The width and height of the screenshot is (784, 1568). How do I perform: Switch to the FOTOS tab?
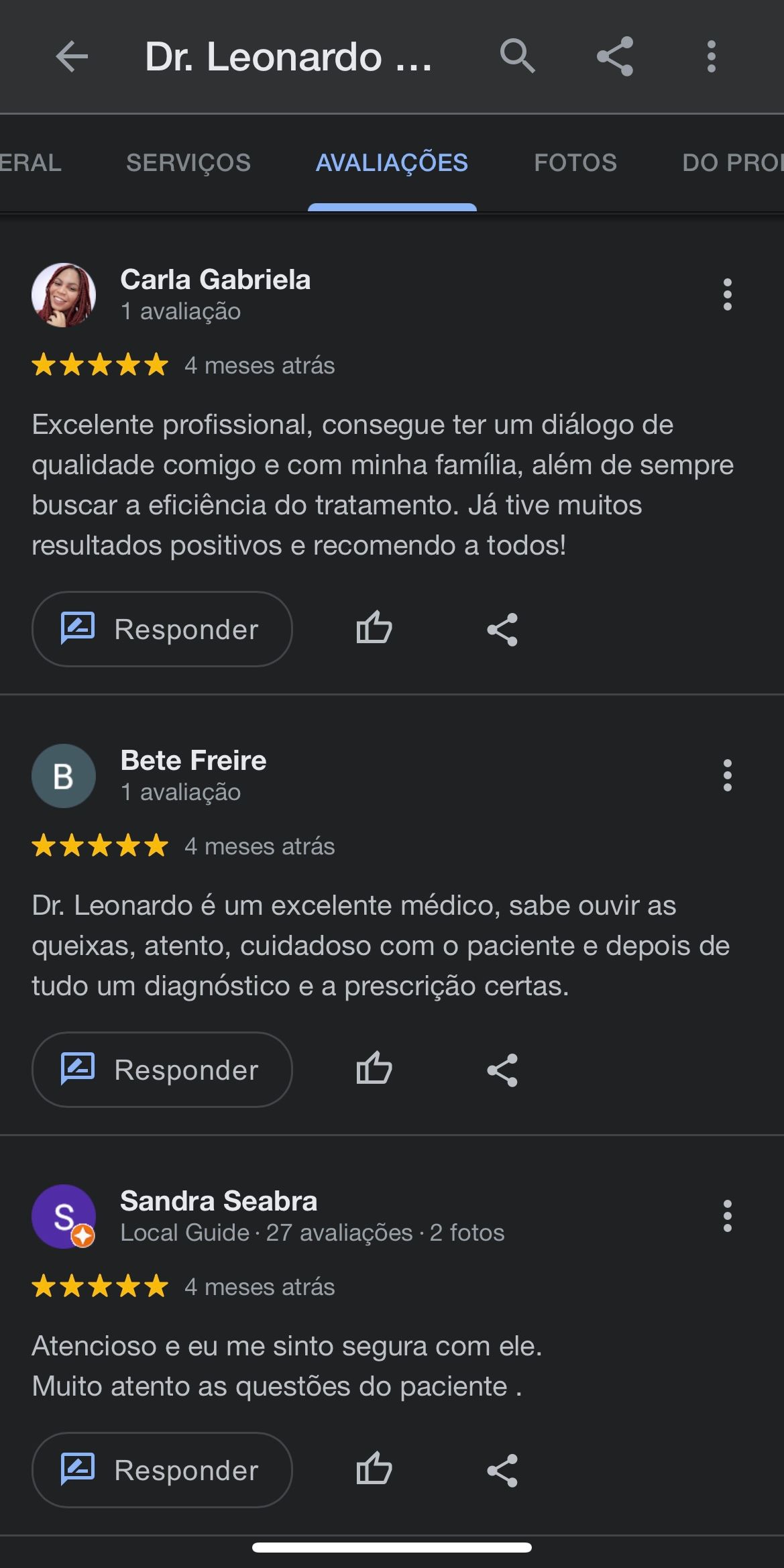(x=575, y=162)
